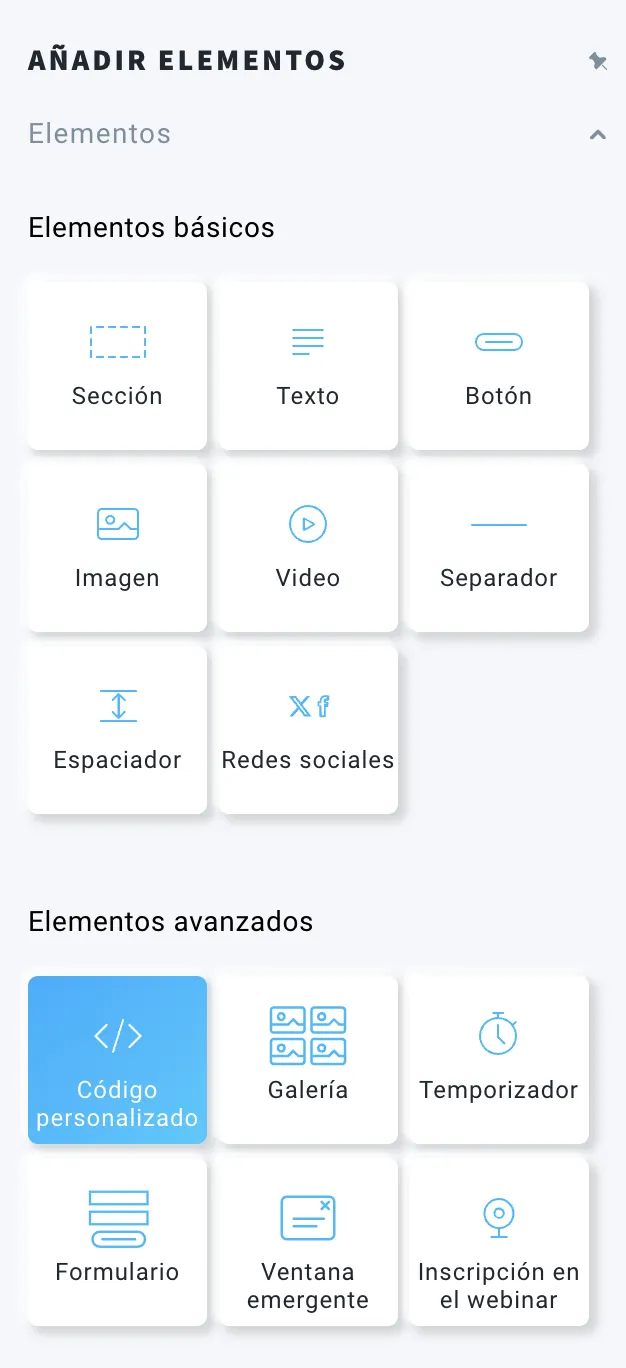This screenshot has height=1368, width=626.
Task: Add a Formulario element
Action: pyautogui.click(x=117, y=1242)
